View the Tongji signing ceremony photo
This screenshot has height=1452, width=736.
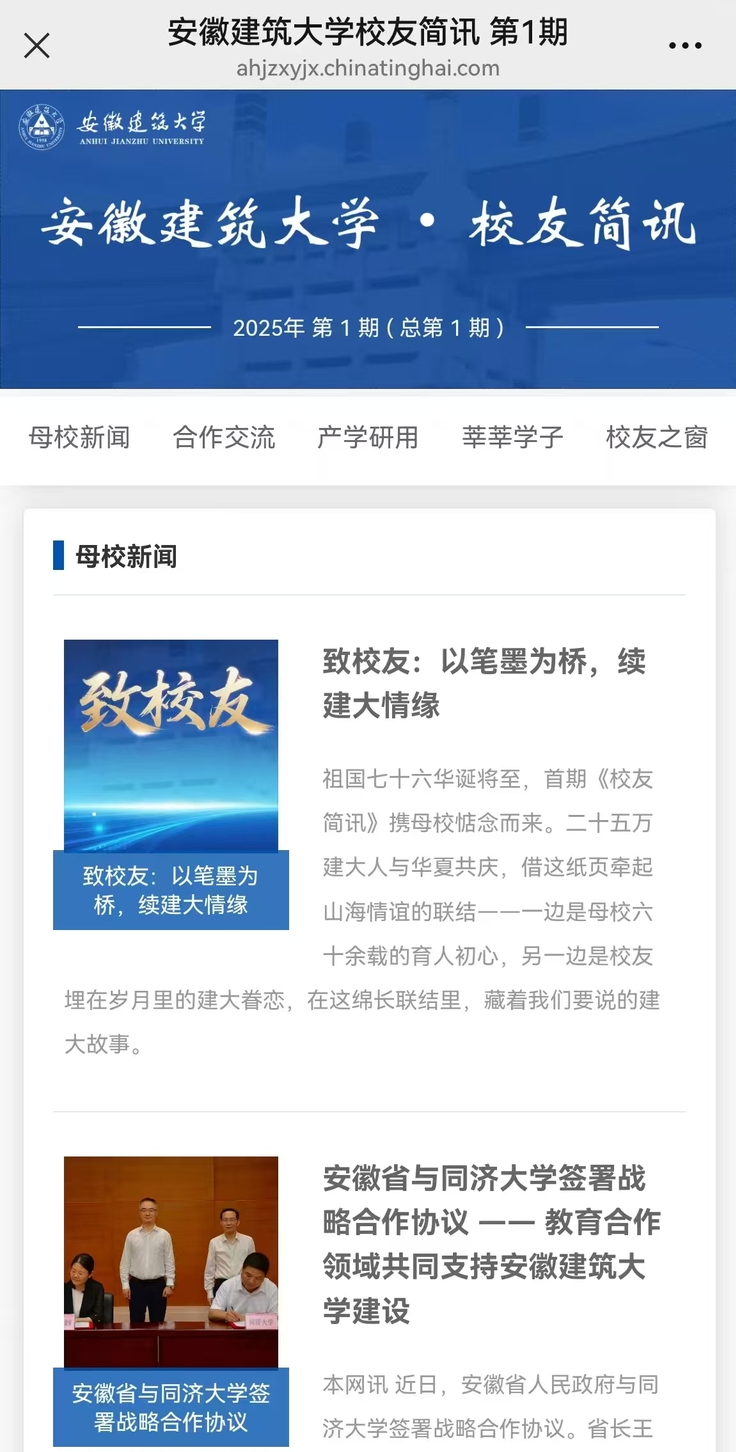coord(171,1261)
